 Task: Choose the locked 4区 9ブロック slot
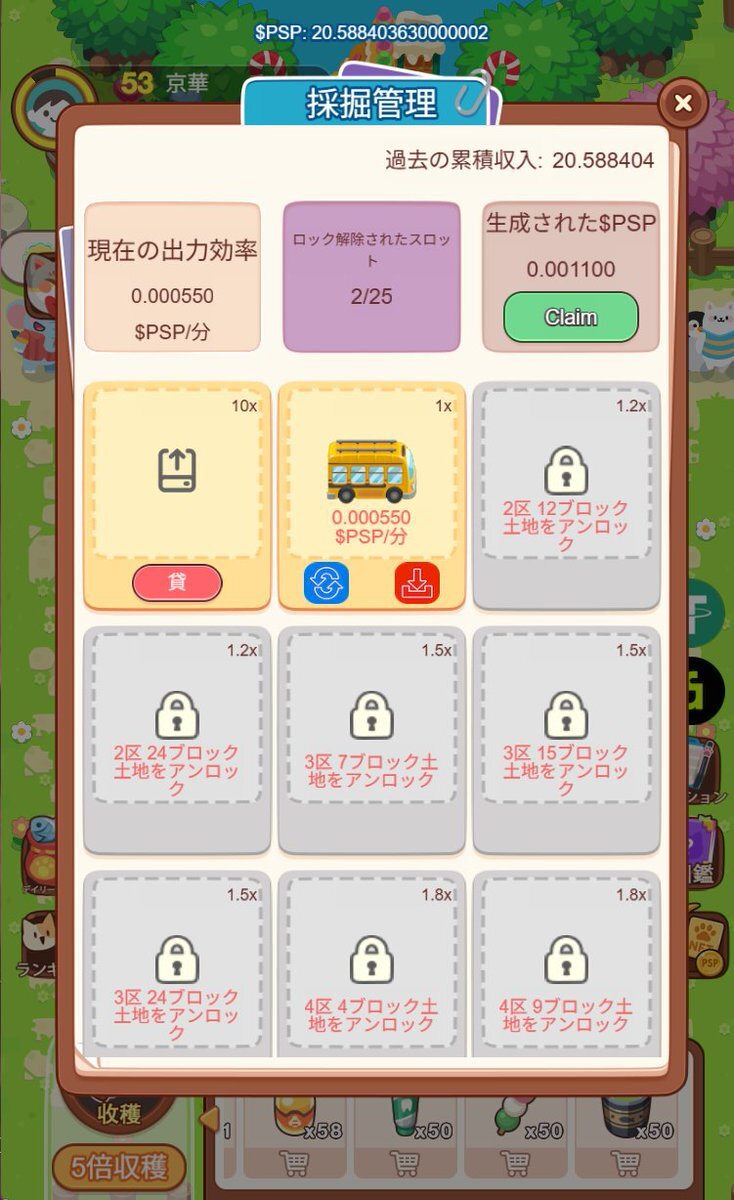point(566,965)
